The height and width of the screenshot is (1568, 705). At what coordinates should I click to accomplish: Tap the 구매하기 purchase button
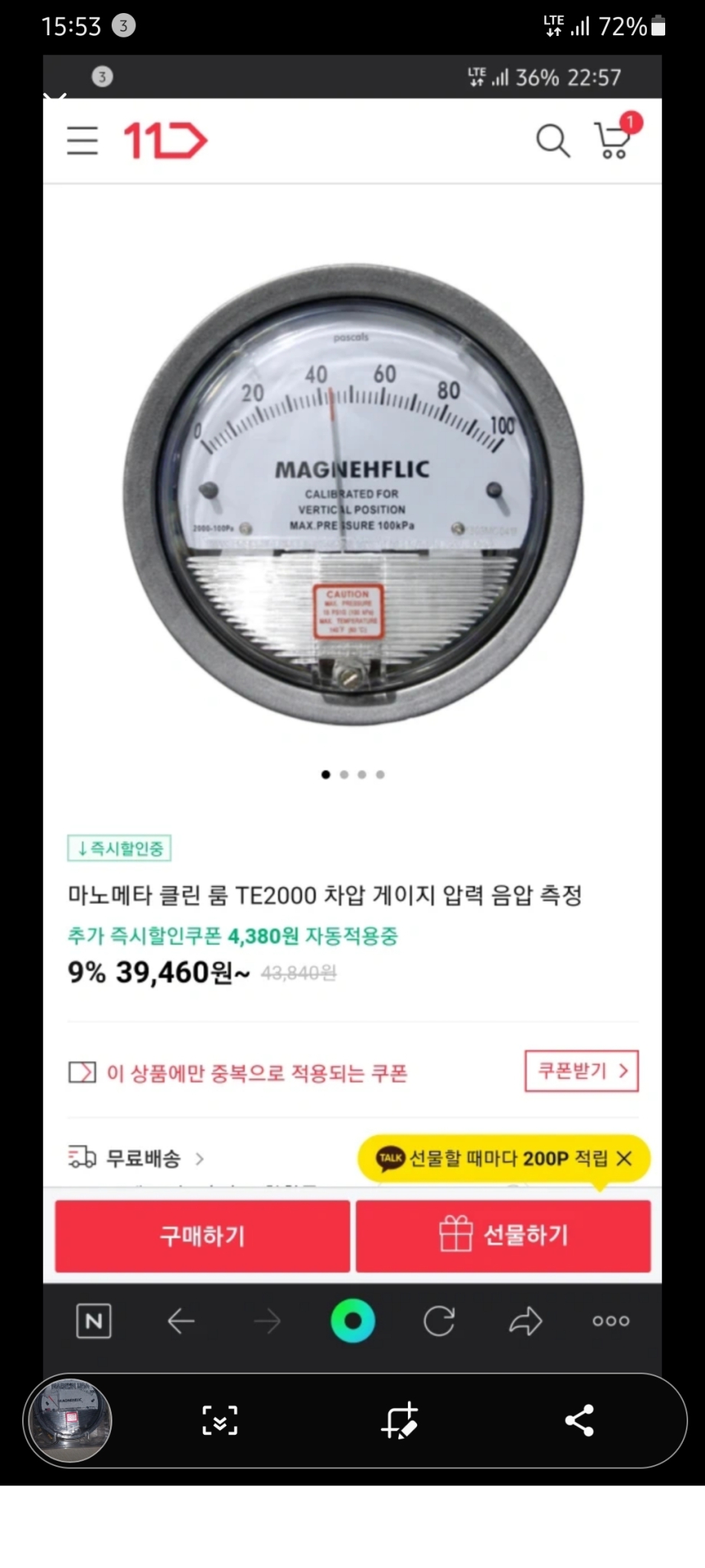(x=201, y=1236)
